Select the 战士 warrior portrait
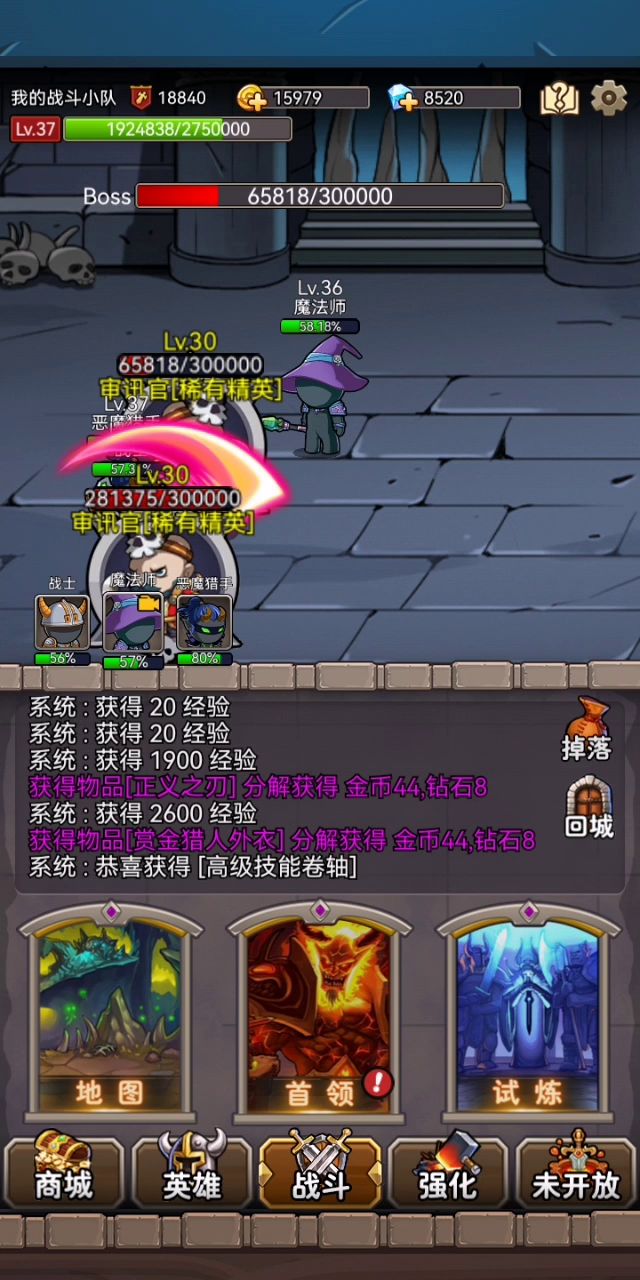This screenshot has width=640, height=1280. point(62,622)
